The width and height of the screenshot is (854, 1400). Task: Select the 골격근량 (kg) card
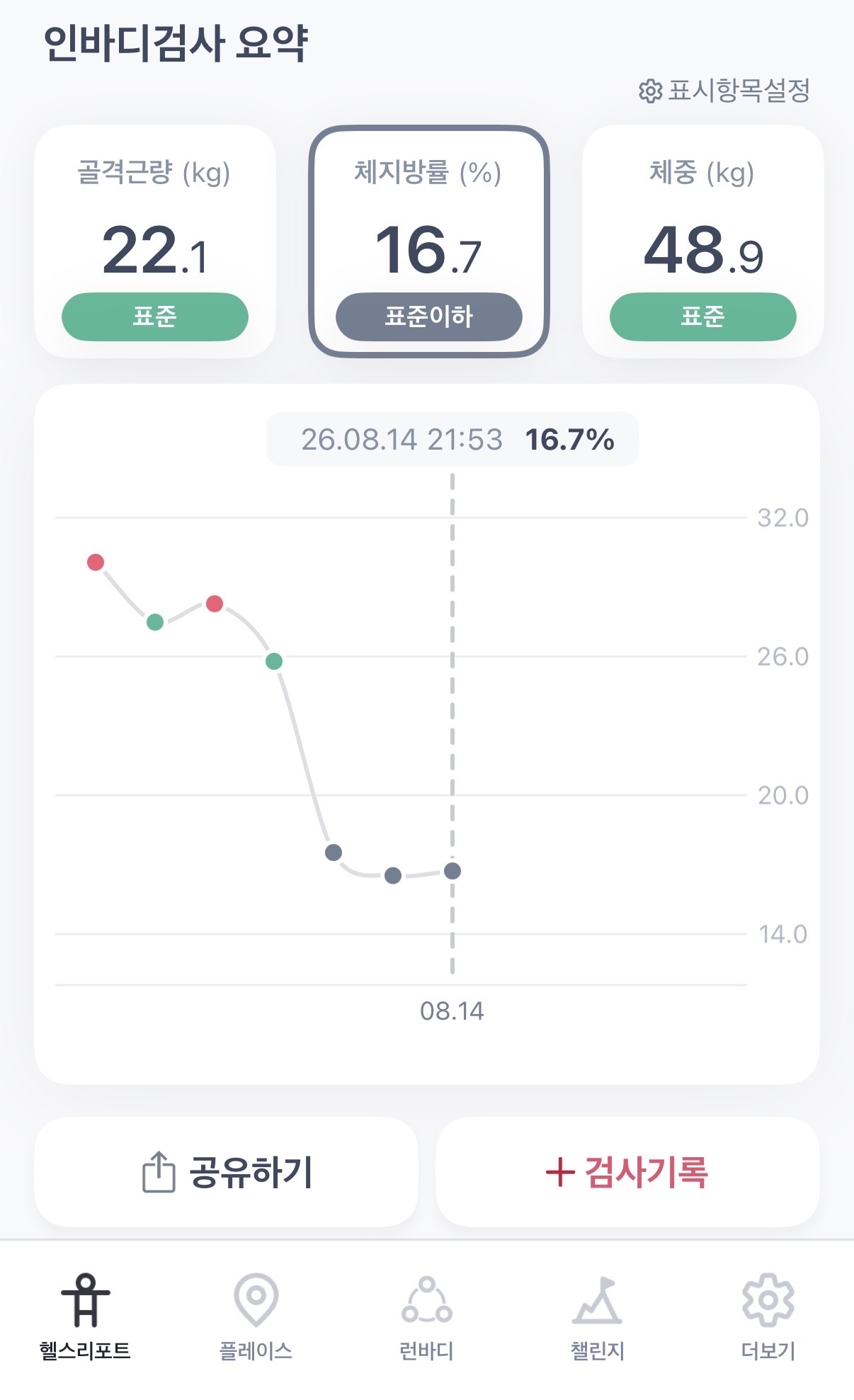pyautogui.click(x=155, y=241)
